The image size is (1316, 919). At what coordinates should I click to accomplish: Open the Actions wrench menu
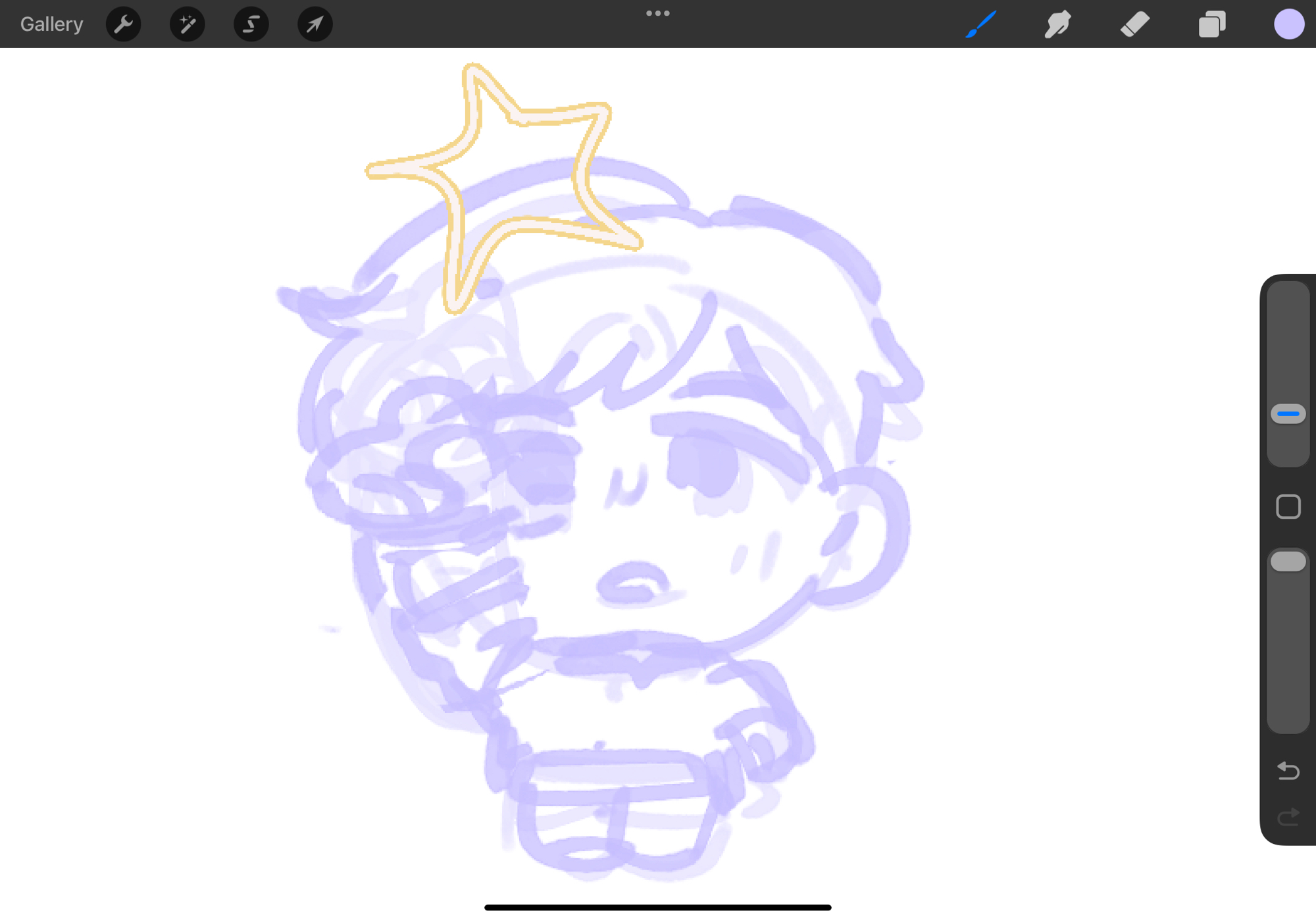[123, 24]
